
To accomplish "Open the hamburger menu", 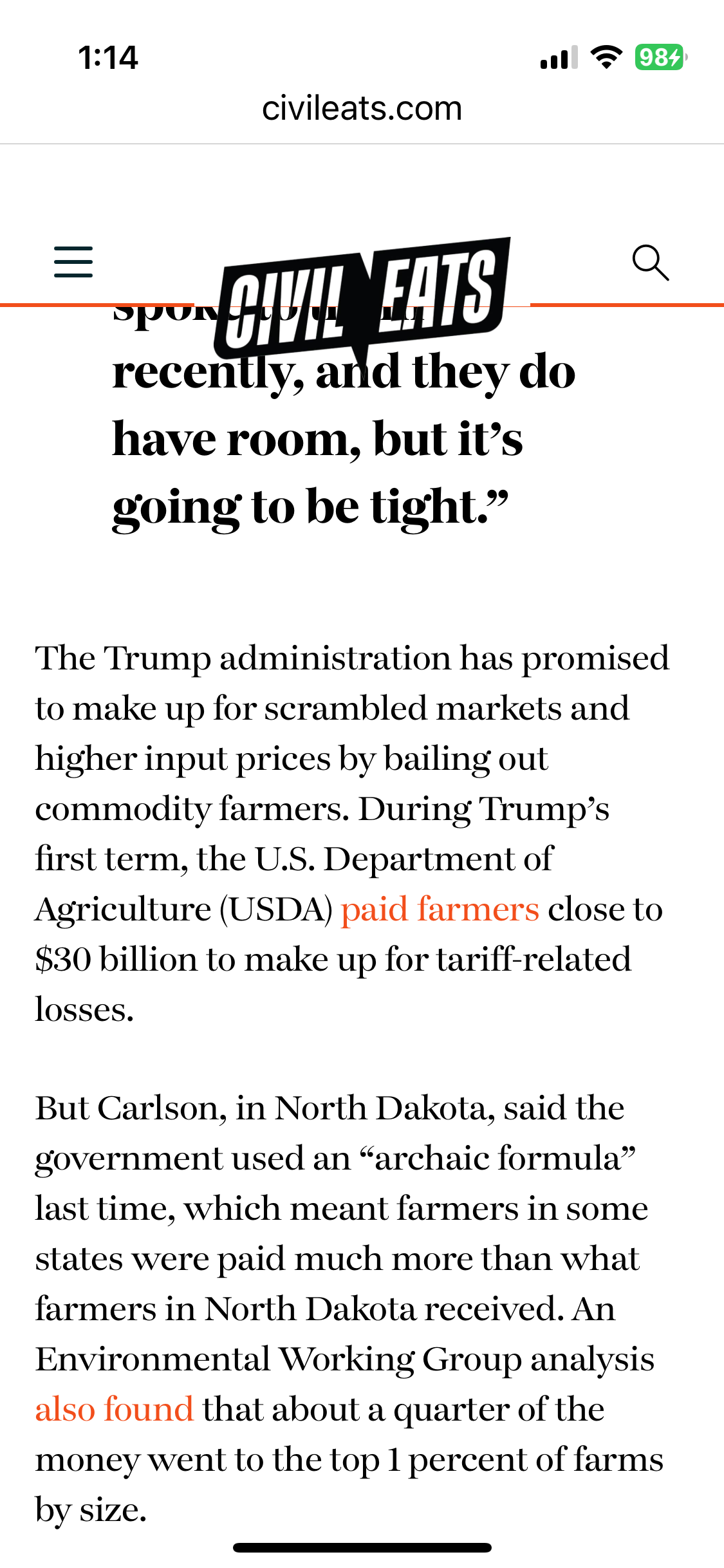I will tap(73, 262).
